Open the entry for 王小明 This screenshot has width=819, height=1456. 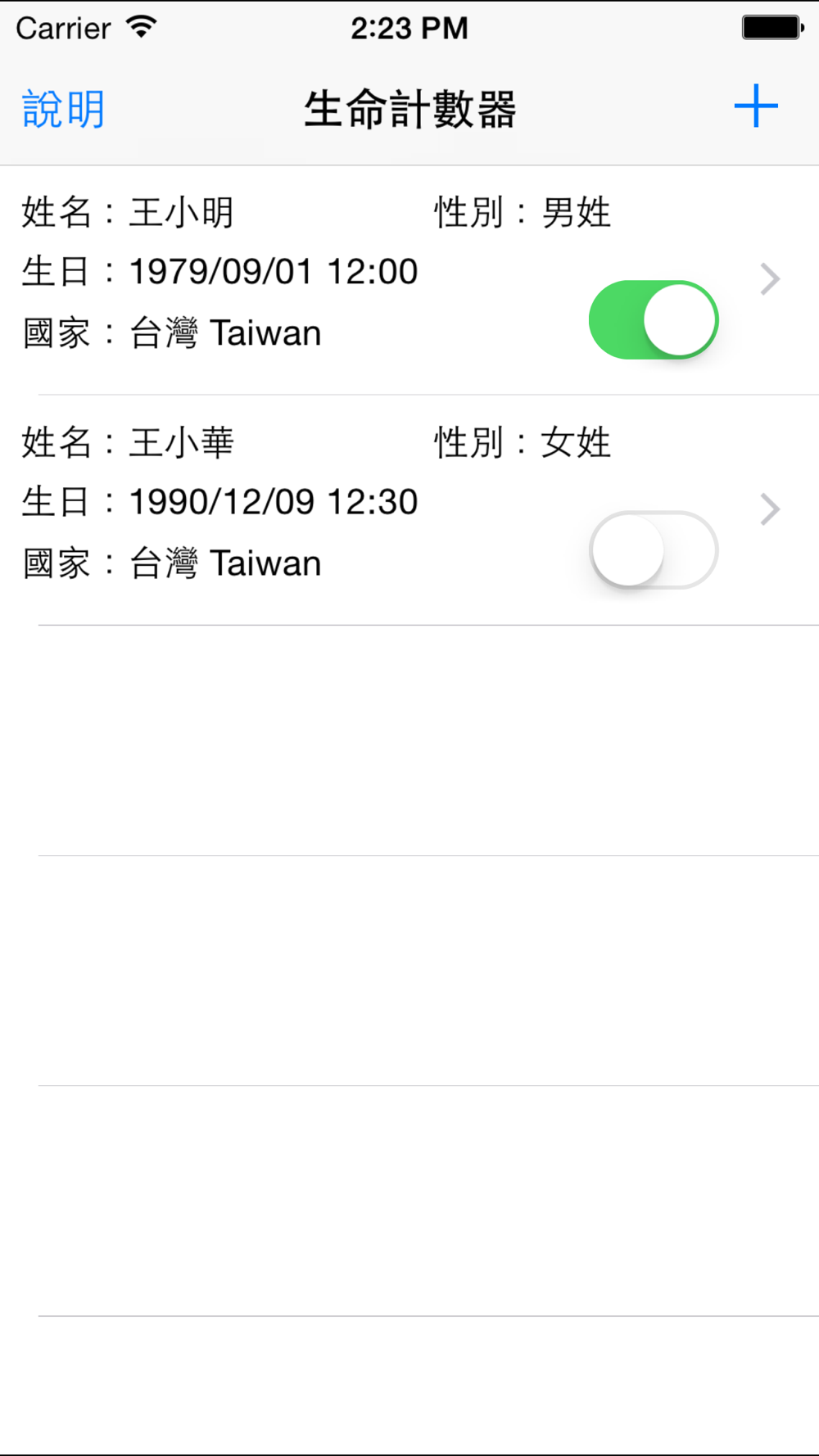[x=409, y=280]
